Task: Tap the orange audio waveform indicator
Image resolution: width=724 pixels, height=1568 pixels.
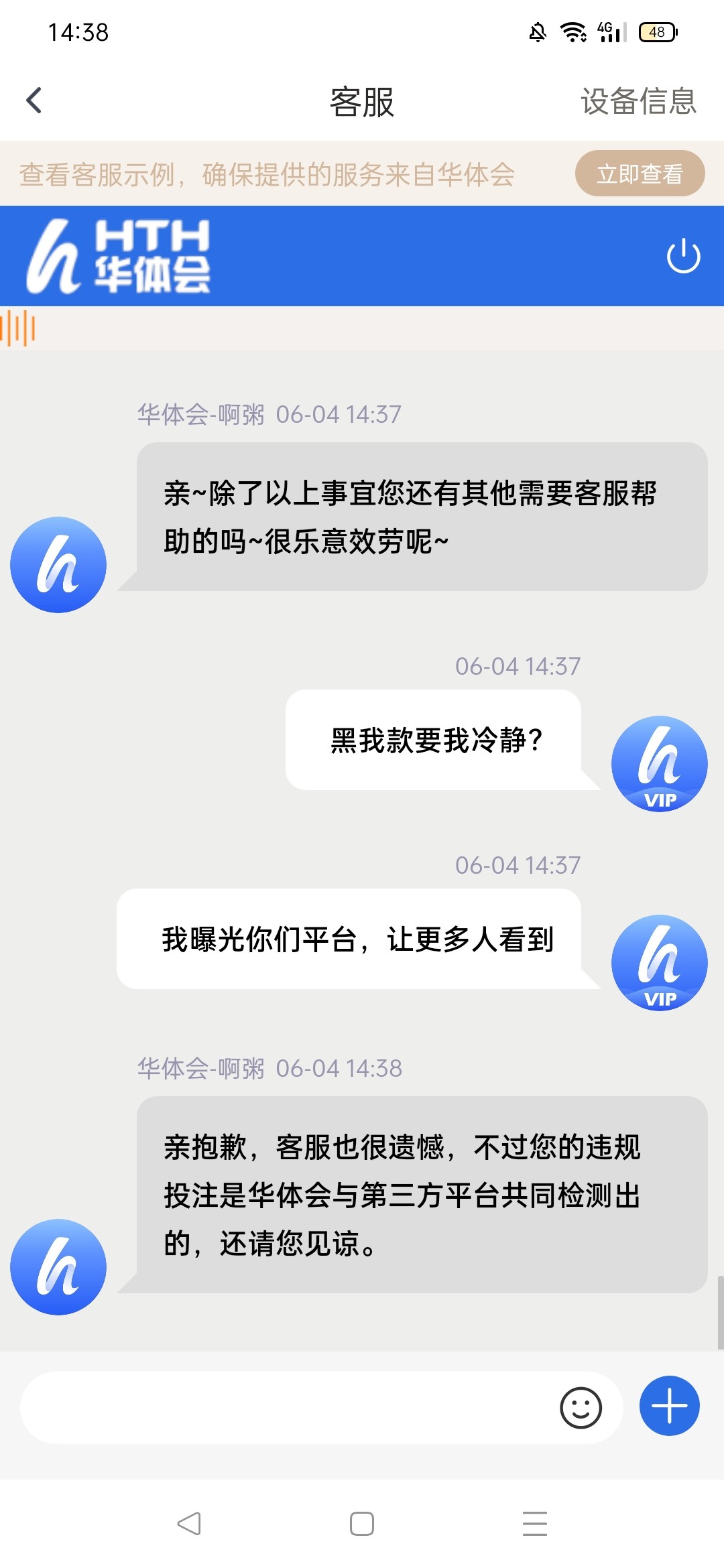Action: pyautogui.click(x=17, y=328)
